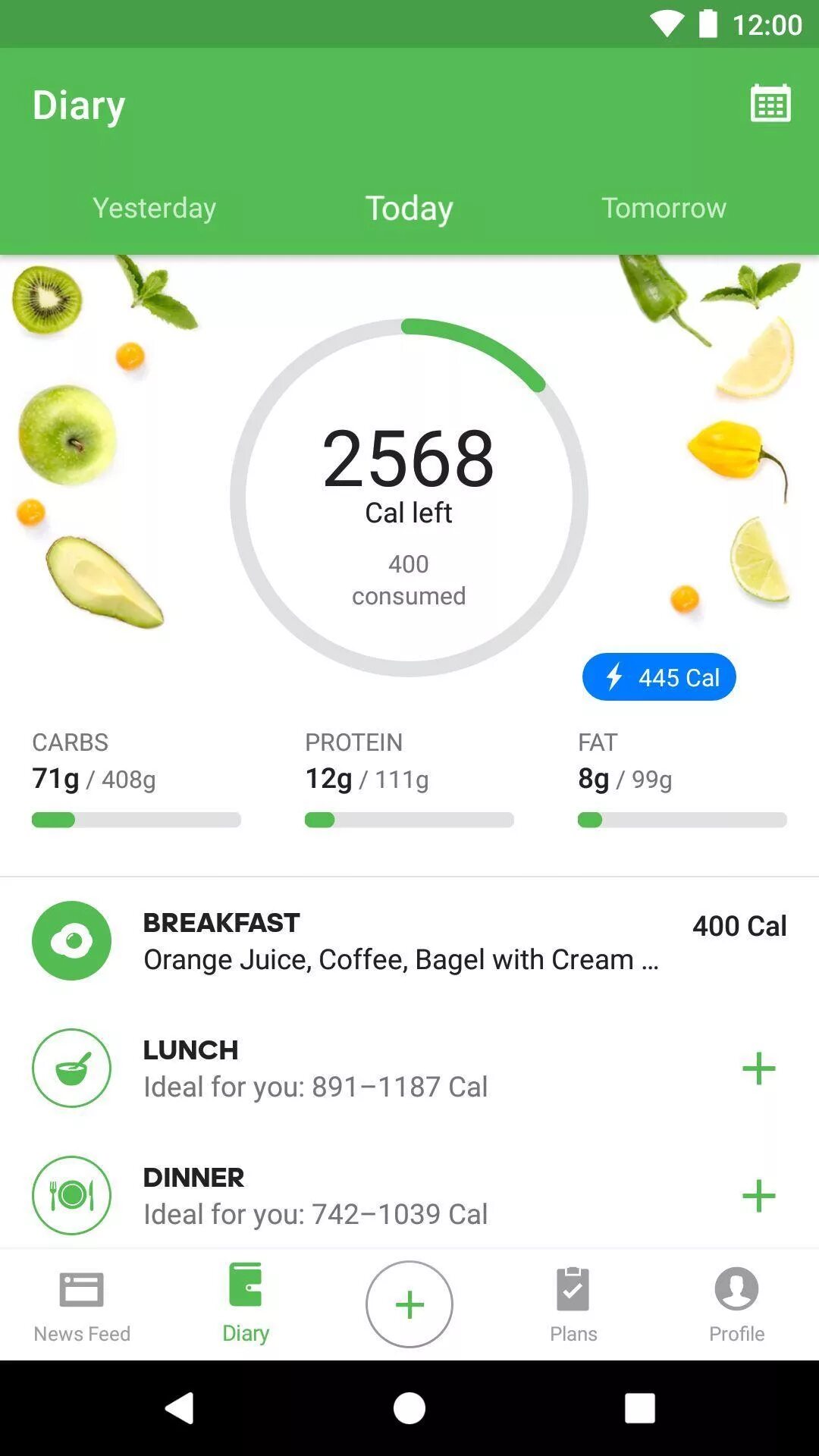Open the Profile tab

[736, 1304]
